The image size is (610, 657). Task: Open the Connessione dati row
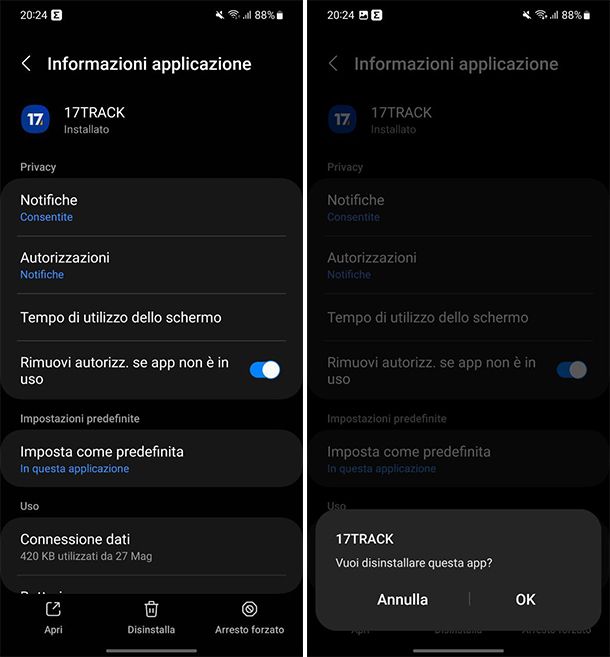(x=150, y=546)
